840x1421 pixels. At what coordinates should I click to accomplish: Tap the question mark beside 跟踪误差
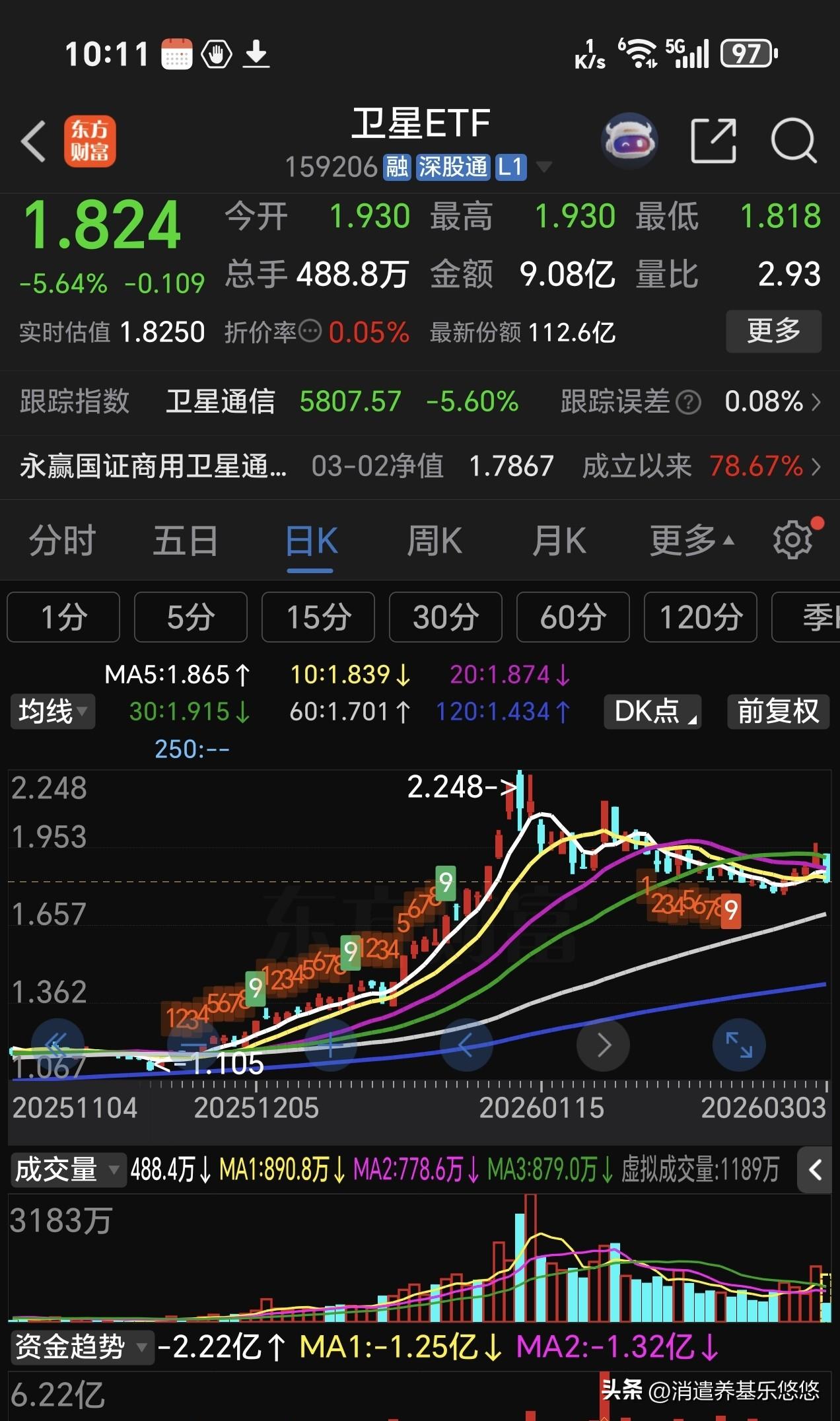tap(689, 402)
